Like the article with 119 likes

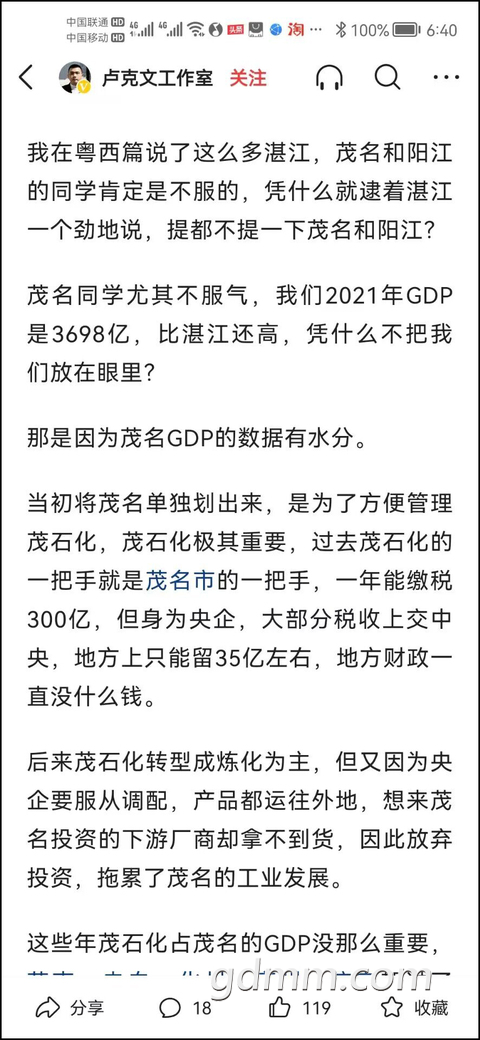[300, 1008]
